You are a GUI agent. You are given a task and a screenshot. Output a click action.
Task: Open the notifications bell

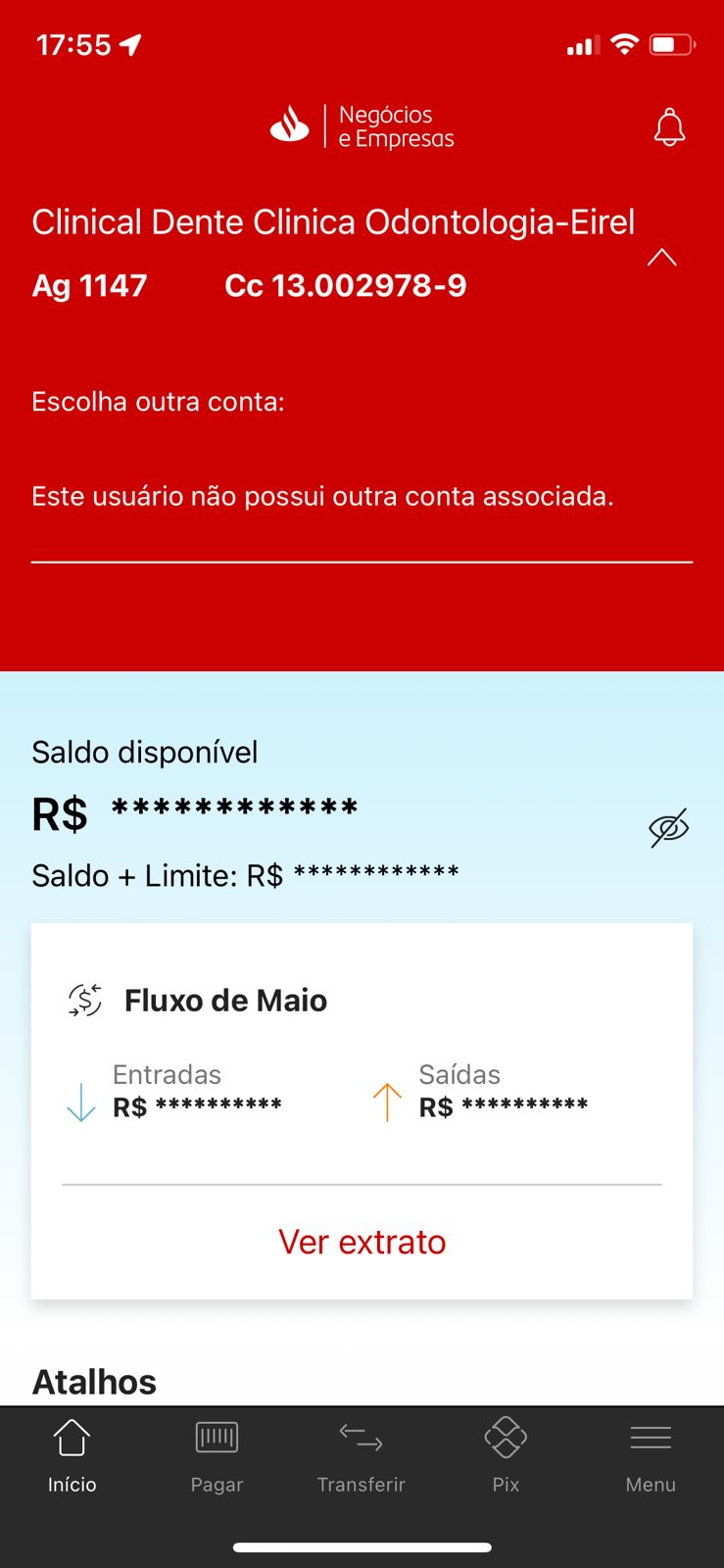pos(669,127)
